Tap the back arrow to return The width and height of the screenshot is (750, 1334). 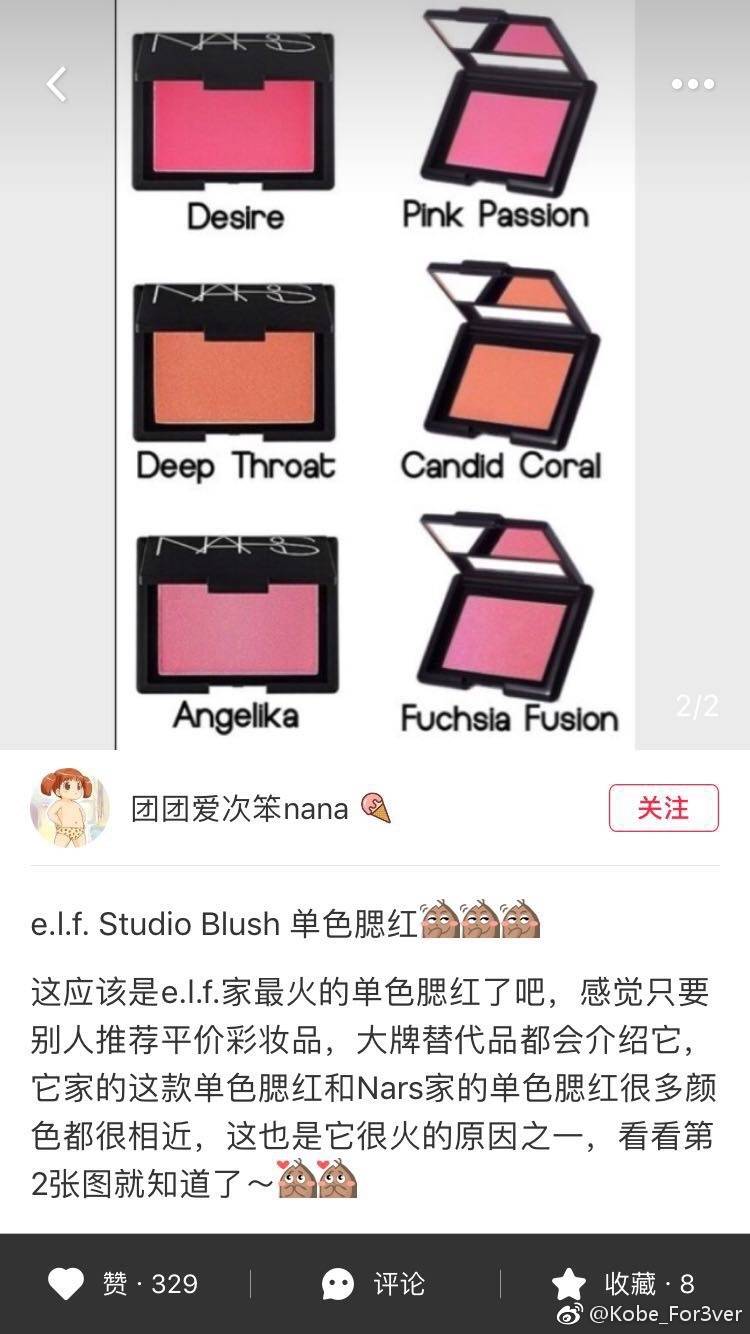coord(57,83)
